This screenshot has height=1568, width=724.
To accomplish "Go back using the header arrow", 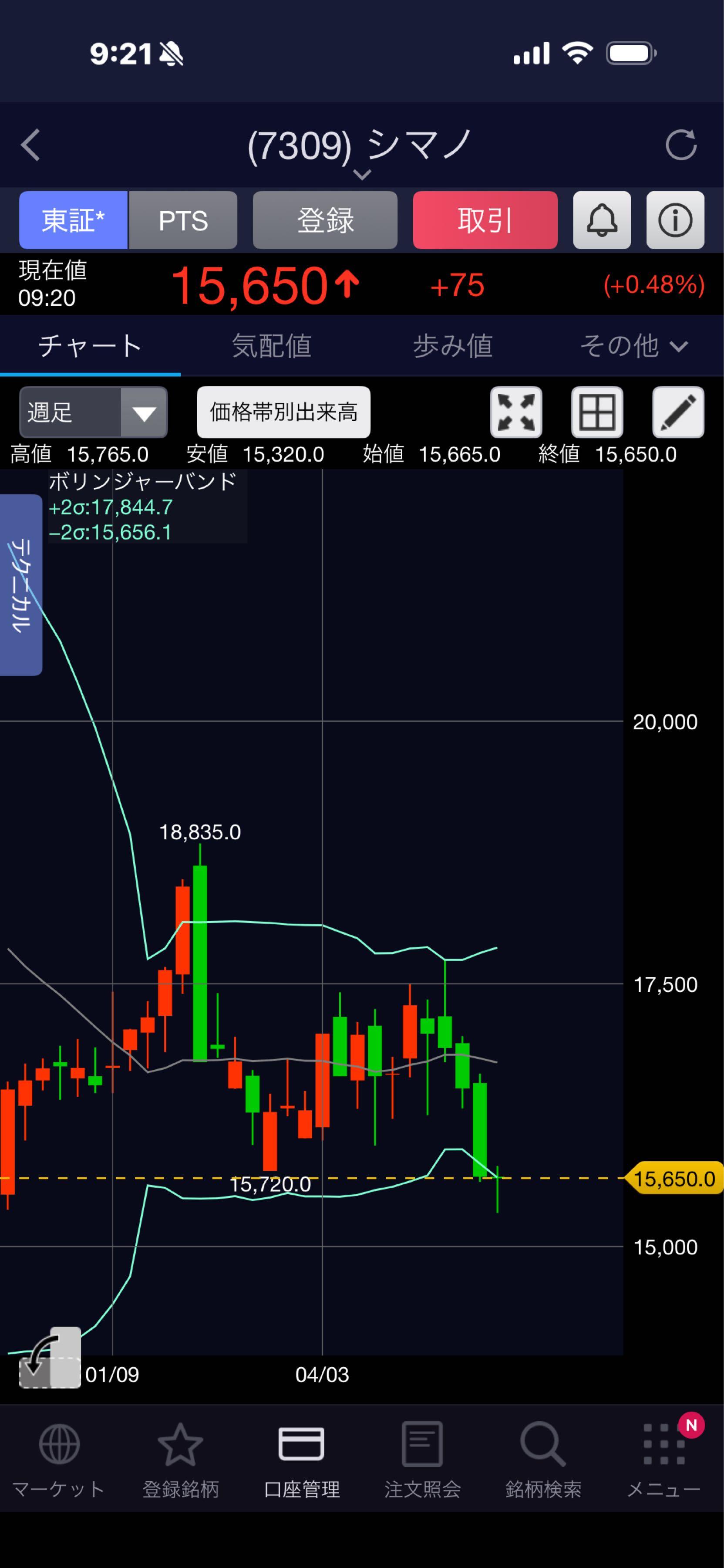I will pyautogui.click(x=30, y=145).
